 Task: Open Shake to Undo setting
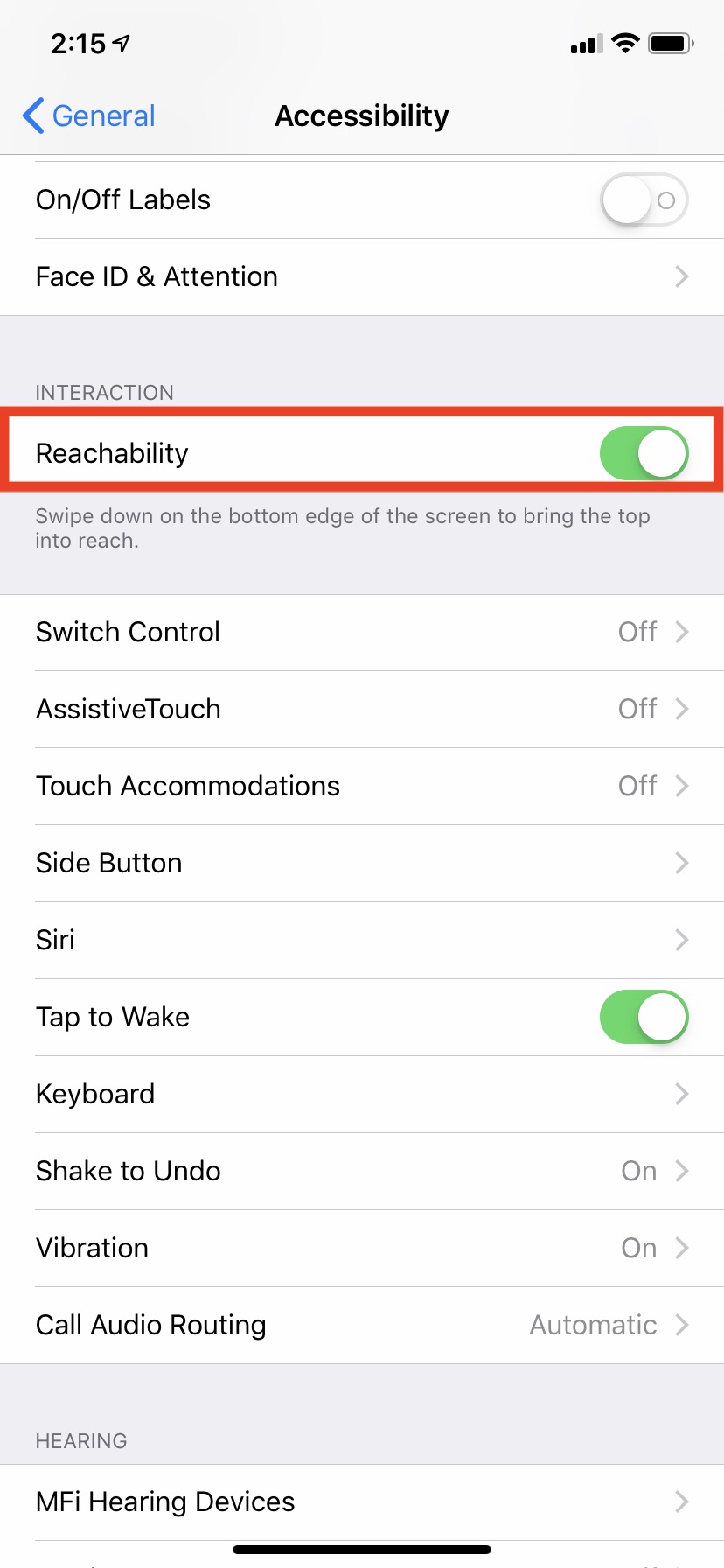point(362,1172)
